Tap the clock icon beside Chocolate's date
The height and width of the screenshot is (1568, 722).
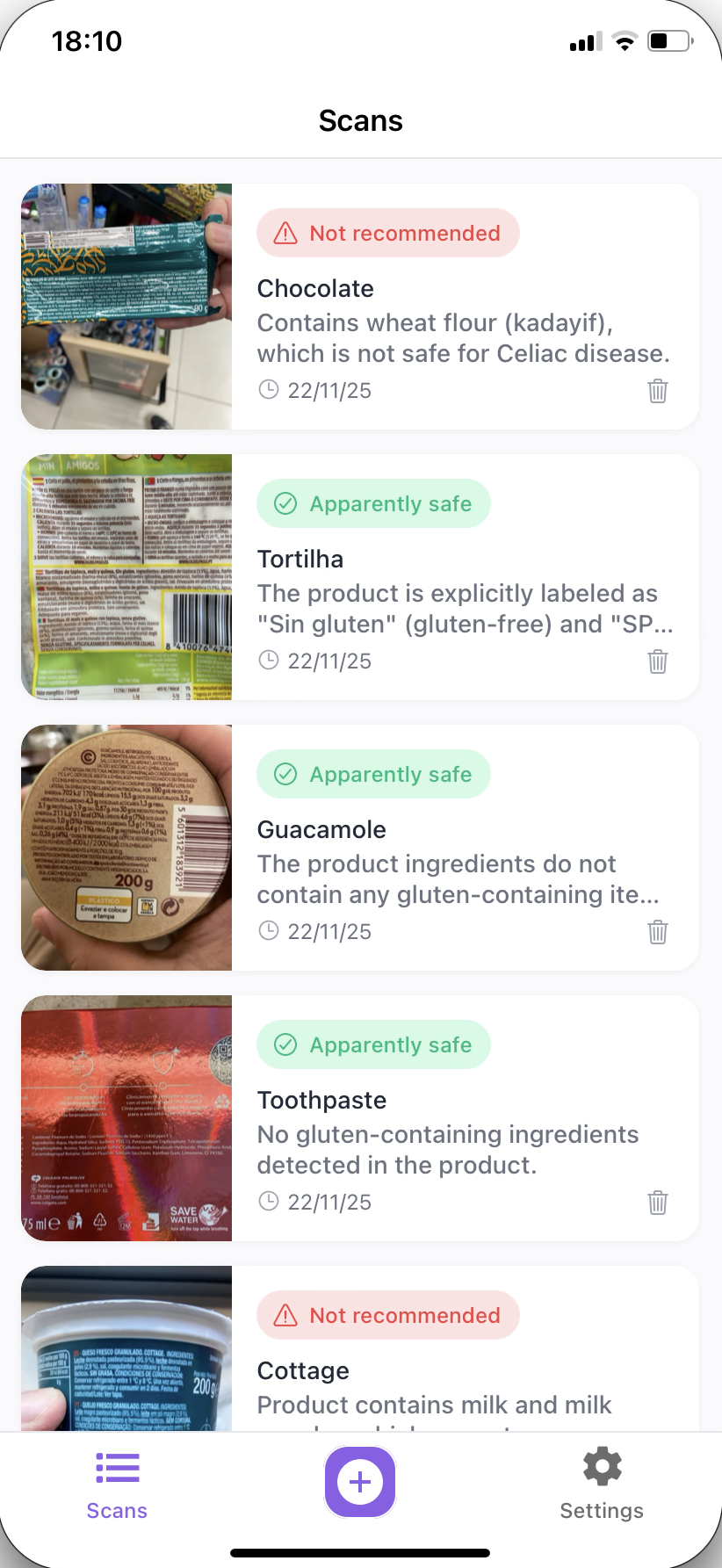click(x=268, y=389)
